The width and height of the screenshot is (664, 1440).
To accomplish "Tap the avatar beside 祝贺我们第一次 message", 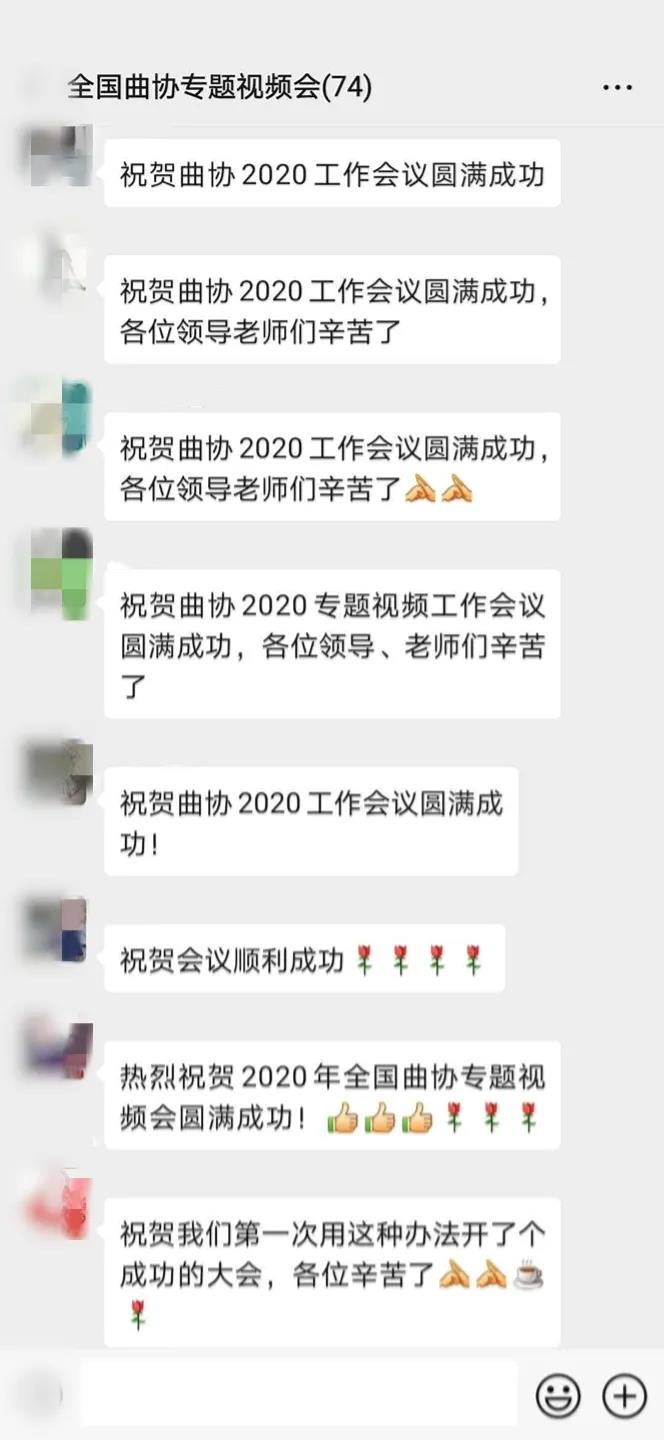I will (x=60, y=1205).
